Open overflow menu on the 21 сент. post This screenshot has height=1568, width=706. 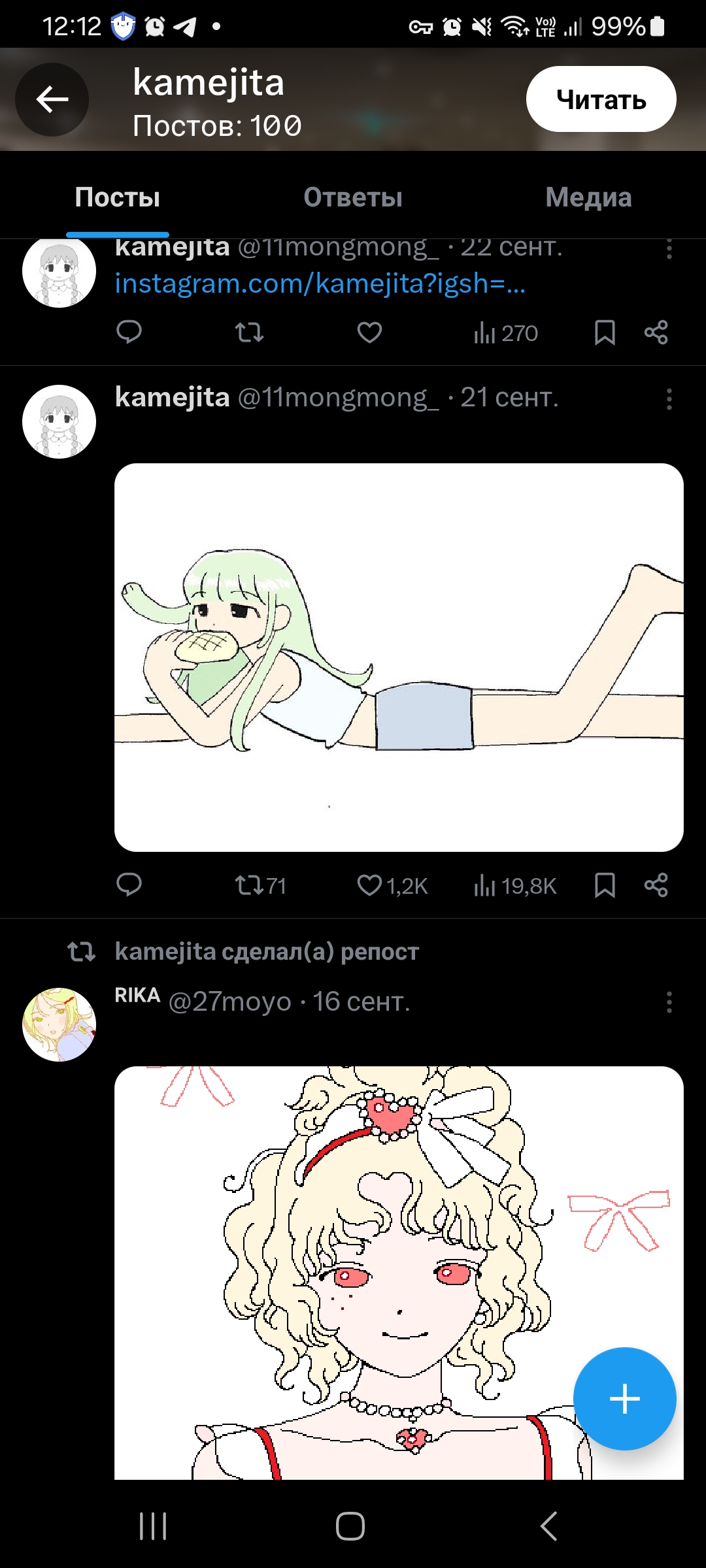669,399
